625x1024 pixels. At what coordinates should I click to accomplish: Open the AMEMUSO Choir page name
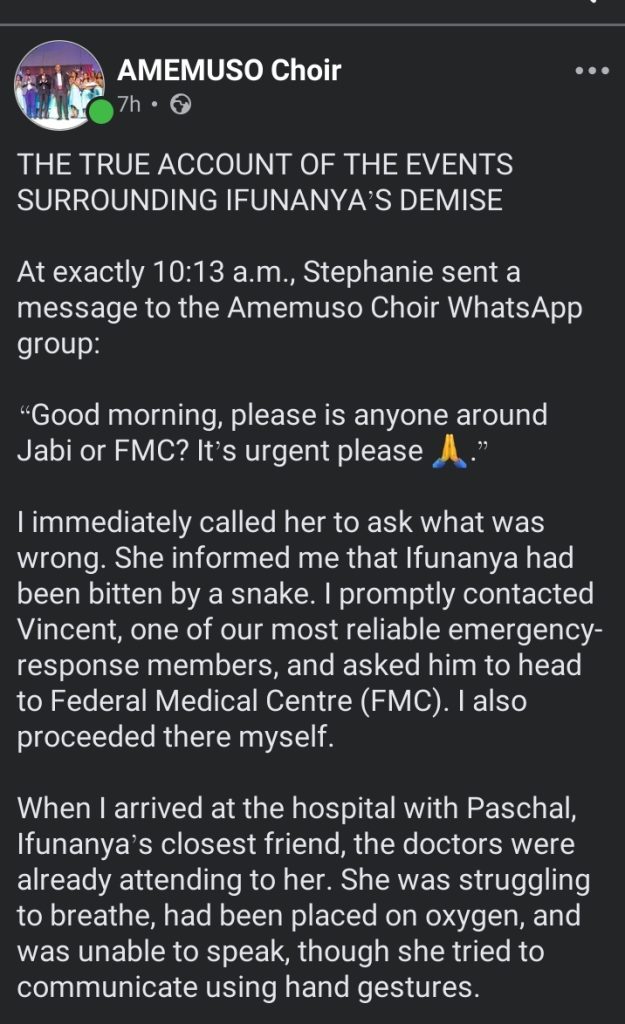pyautogui.click(x=229, y=70)
